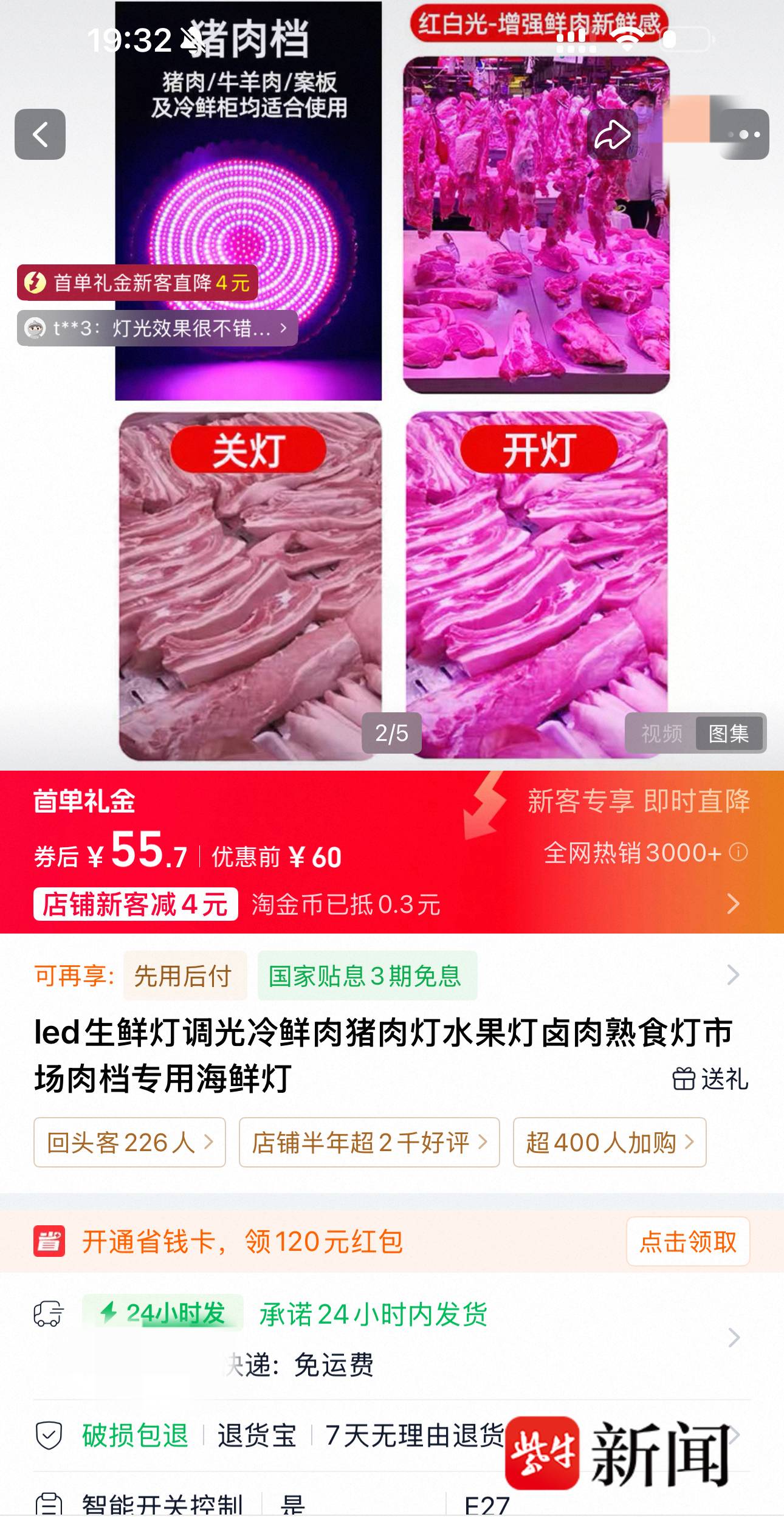The height and width of the screenshot is (1517, 784).
Task: View 店铺半年超2千好评 reviews
Action: coord(369,1143)
